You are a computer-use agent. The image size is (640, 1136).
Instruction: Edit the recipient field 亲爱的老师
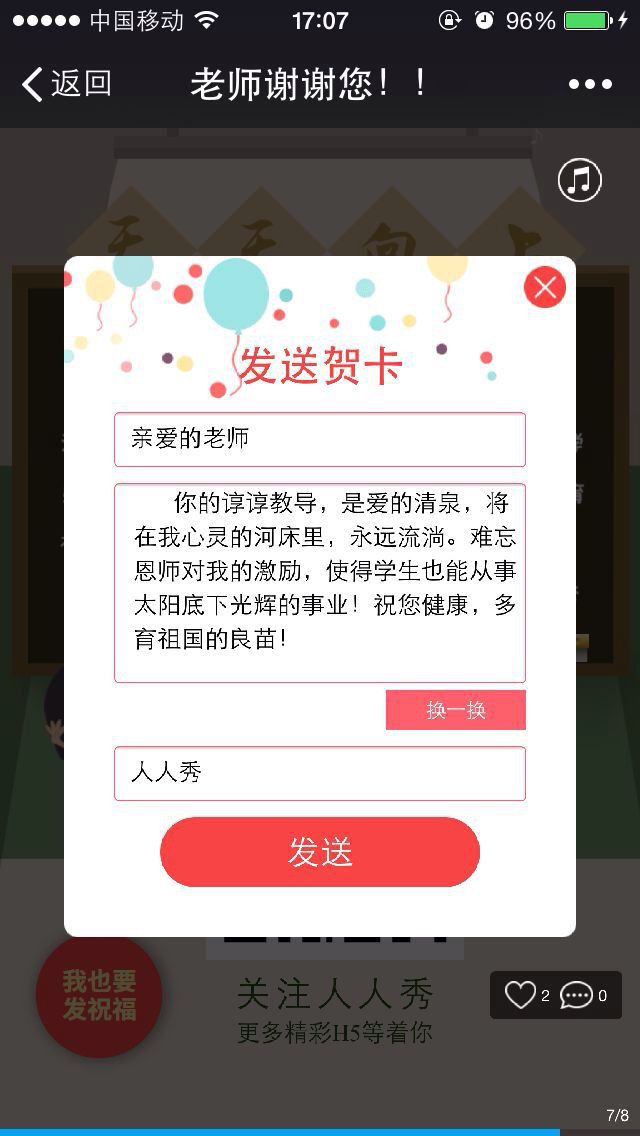click(x=320, y=439)
